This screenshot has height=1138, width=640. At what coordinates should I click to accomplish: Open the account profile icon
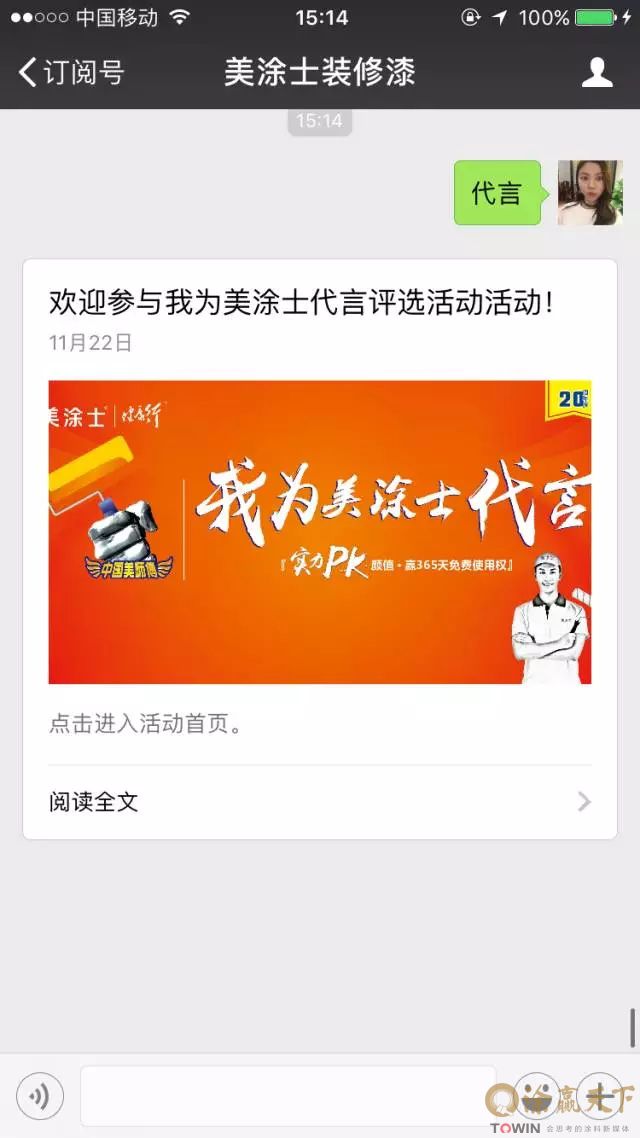tap(597, 72)
